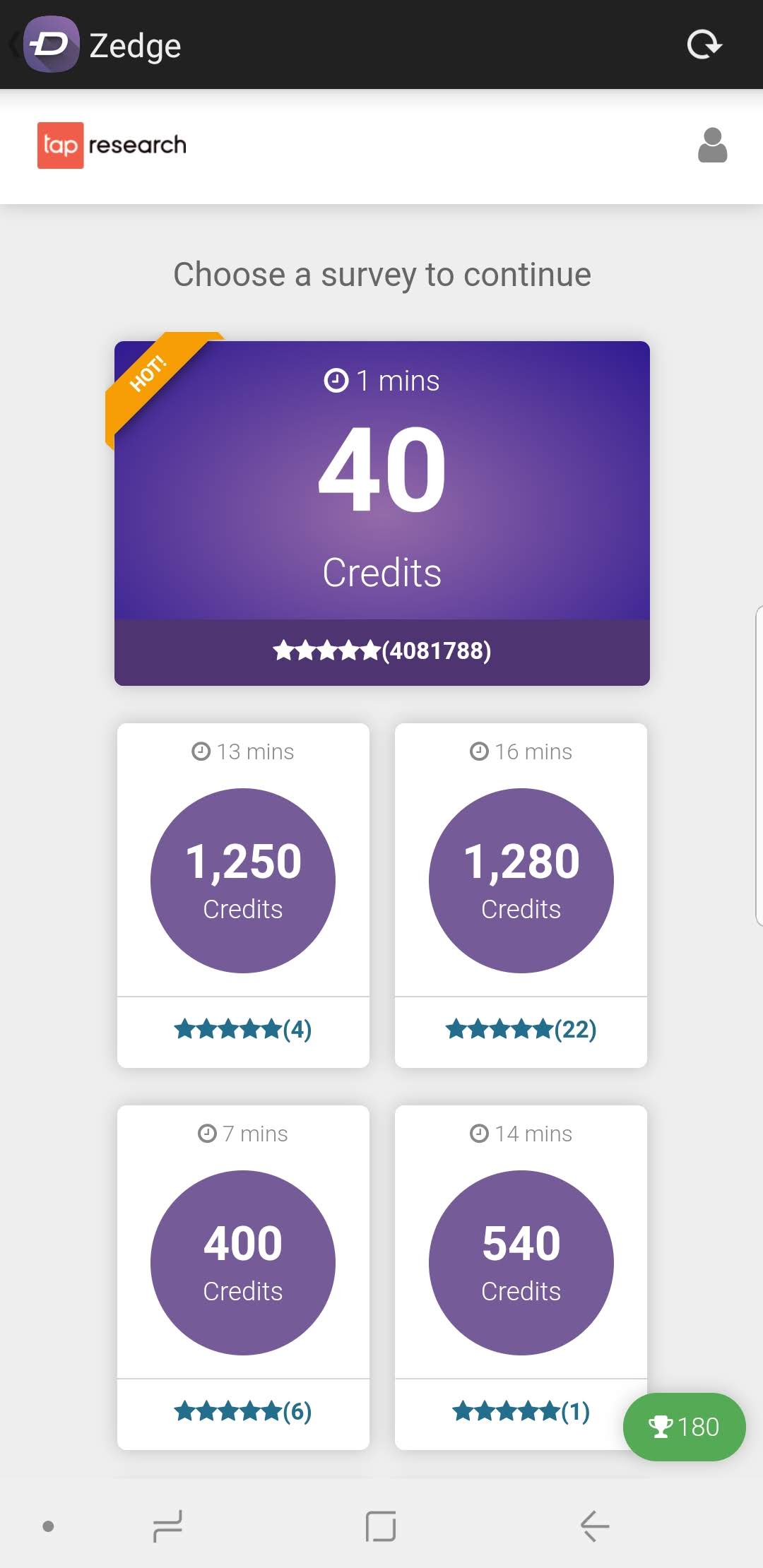Start the 400 Credits survey
This screenshot has height=1568, width=763.
[x=243, y=1277]
